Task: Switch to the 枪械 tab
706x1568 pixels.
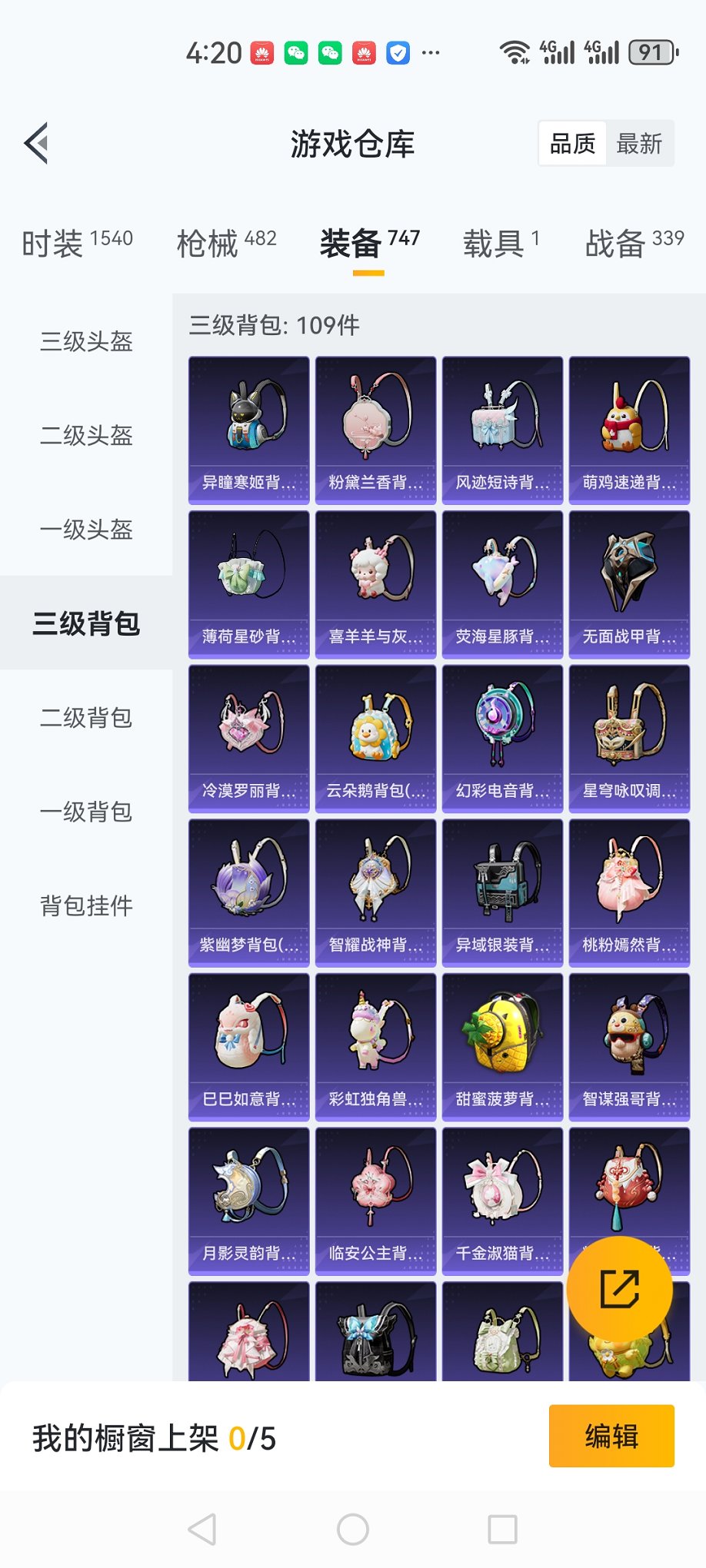Action: click(x=226, y=243)
